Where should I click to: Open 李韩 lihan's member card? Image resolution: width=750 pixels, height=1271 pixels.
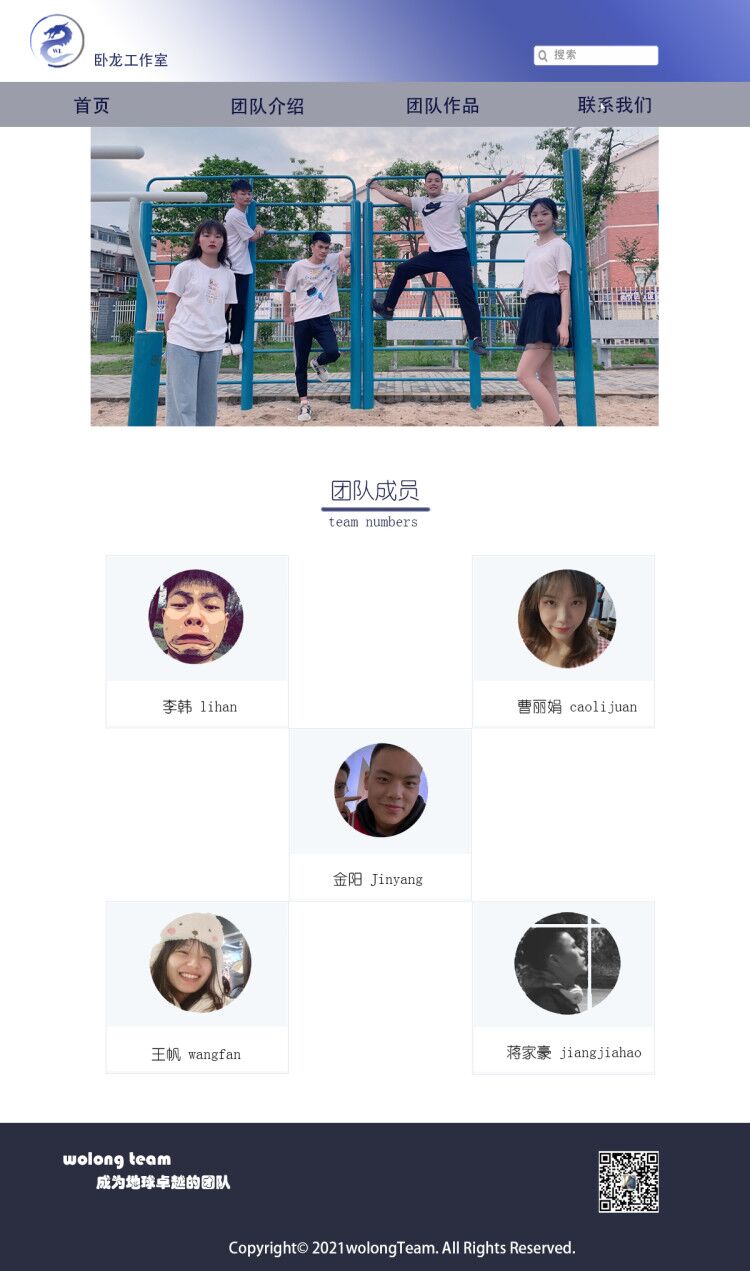[x=197, y=641]
